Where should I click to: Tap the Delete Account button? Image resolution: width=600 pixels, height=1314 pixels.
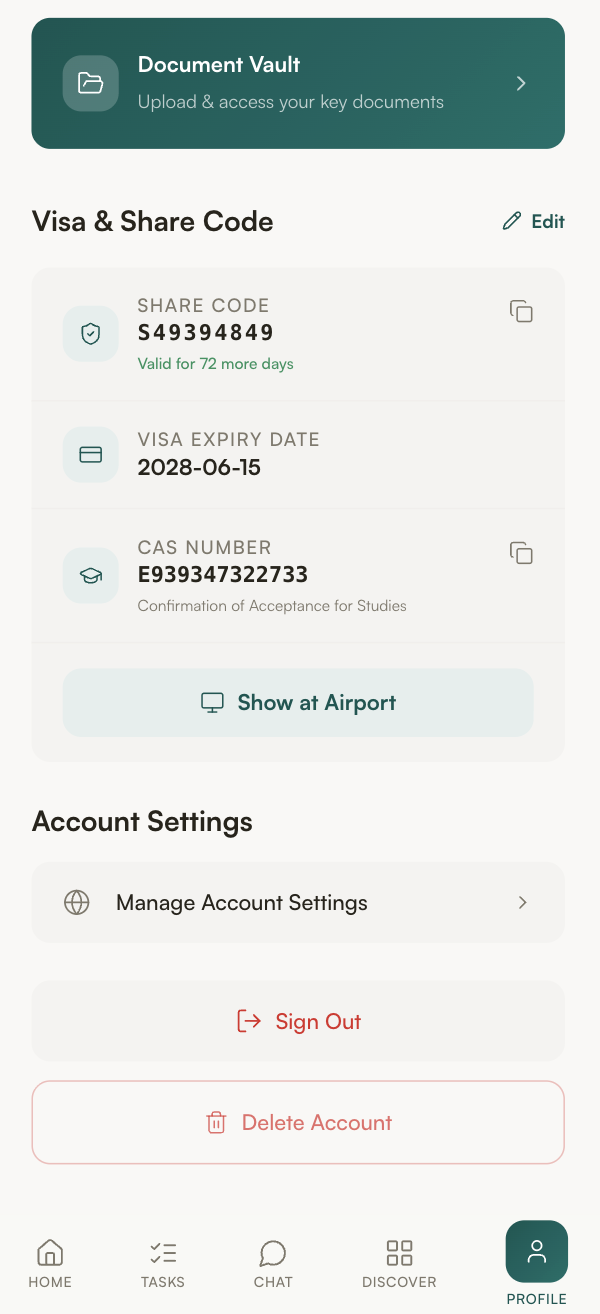point(298,1122)
